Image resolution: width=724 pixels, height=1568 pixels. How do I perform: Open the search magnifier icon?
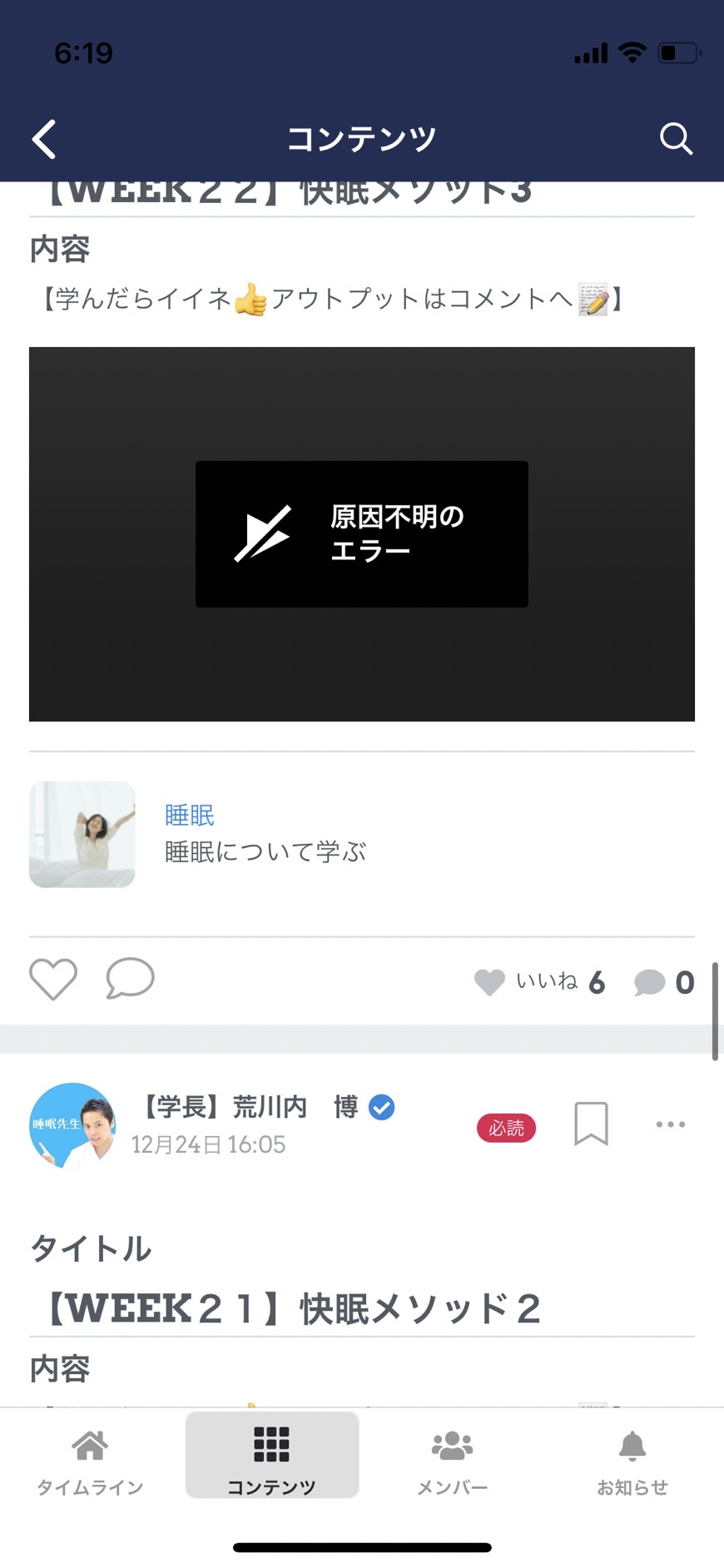[x=676, y=139]
